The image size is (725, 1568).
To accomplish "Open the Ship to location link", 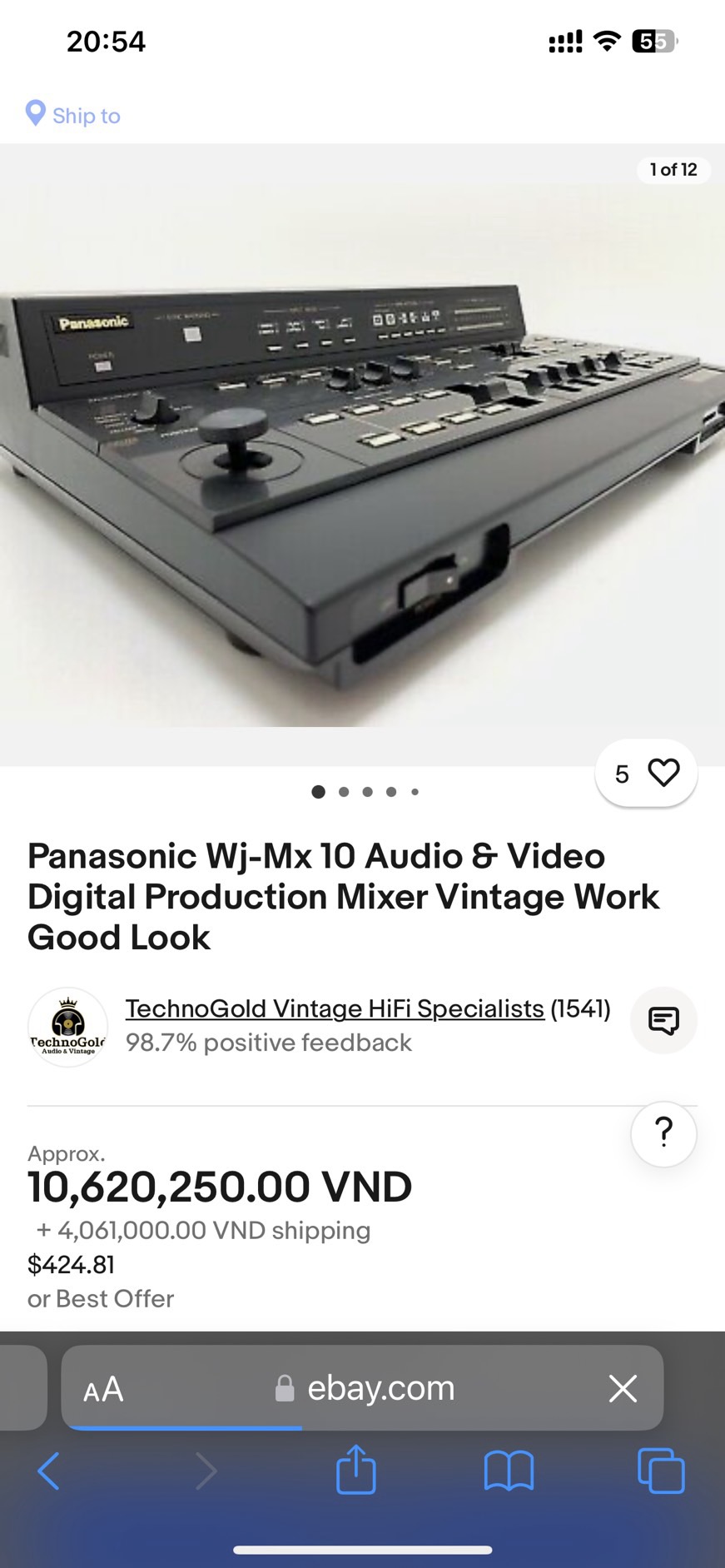I will pyautogui.click(x=73, y=115).
